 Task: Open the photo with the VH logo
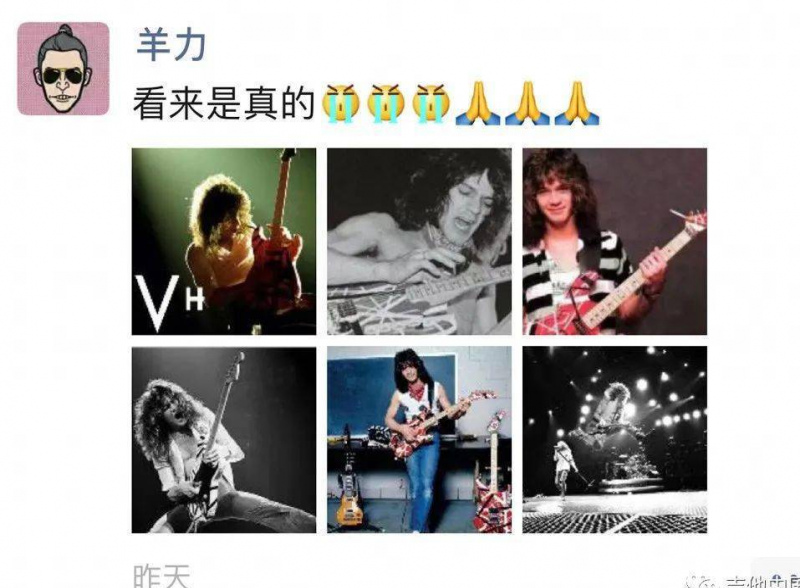point(224,241)
